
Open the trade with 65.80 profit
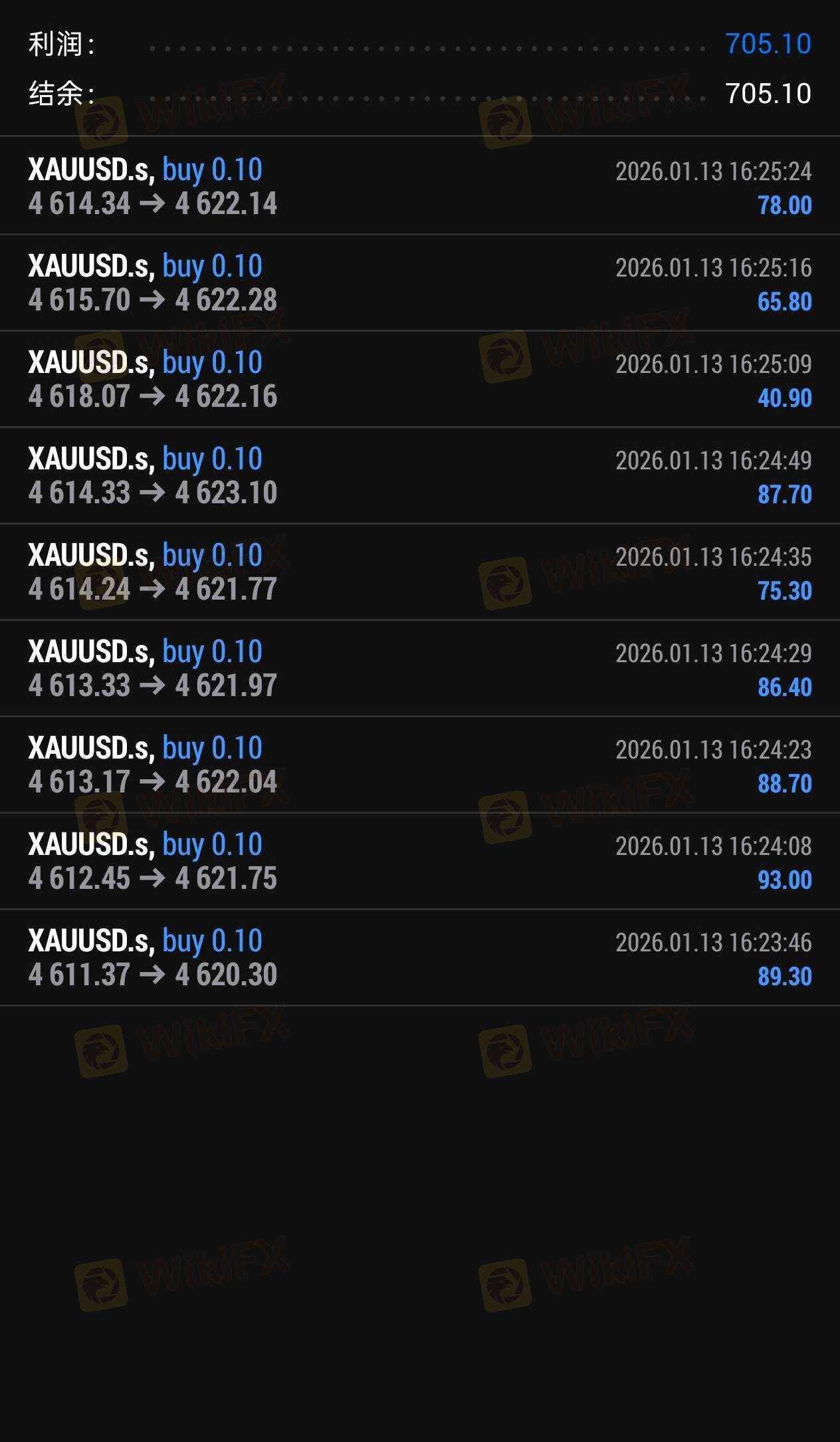(420, 283)
